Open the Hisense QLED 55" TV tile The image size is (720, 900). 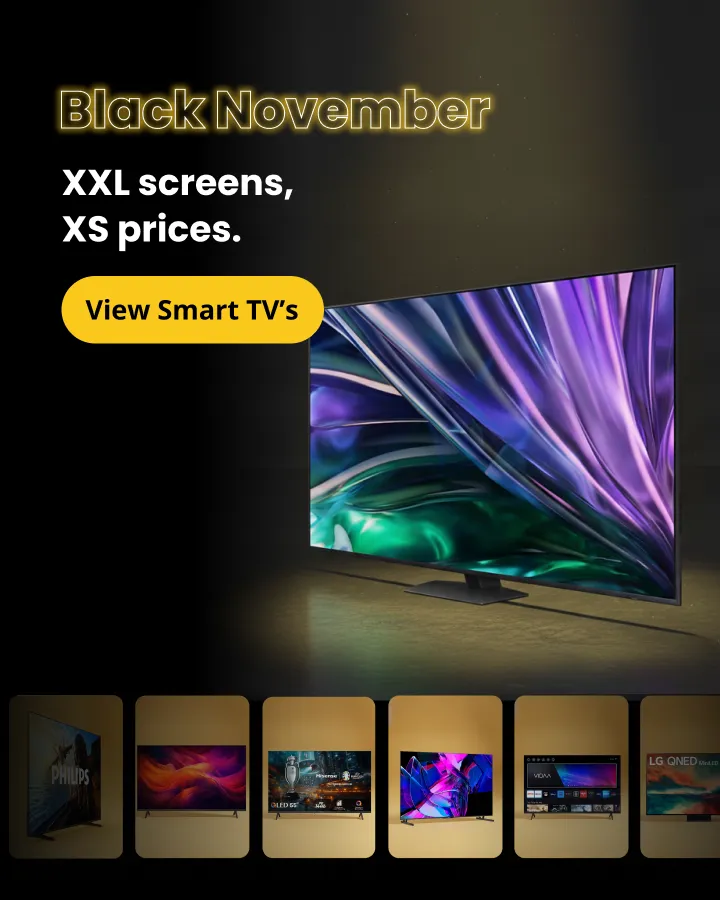tap(319, 777)
